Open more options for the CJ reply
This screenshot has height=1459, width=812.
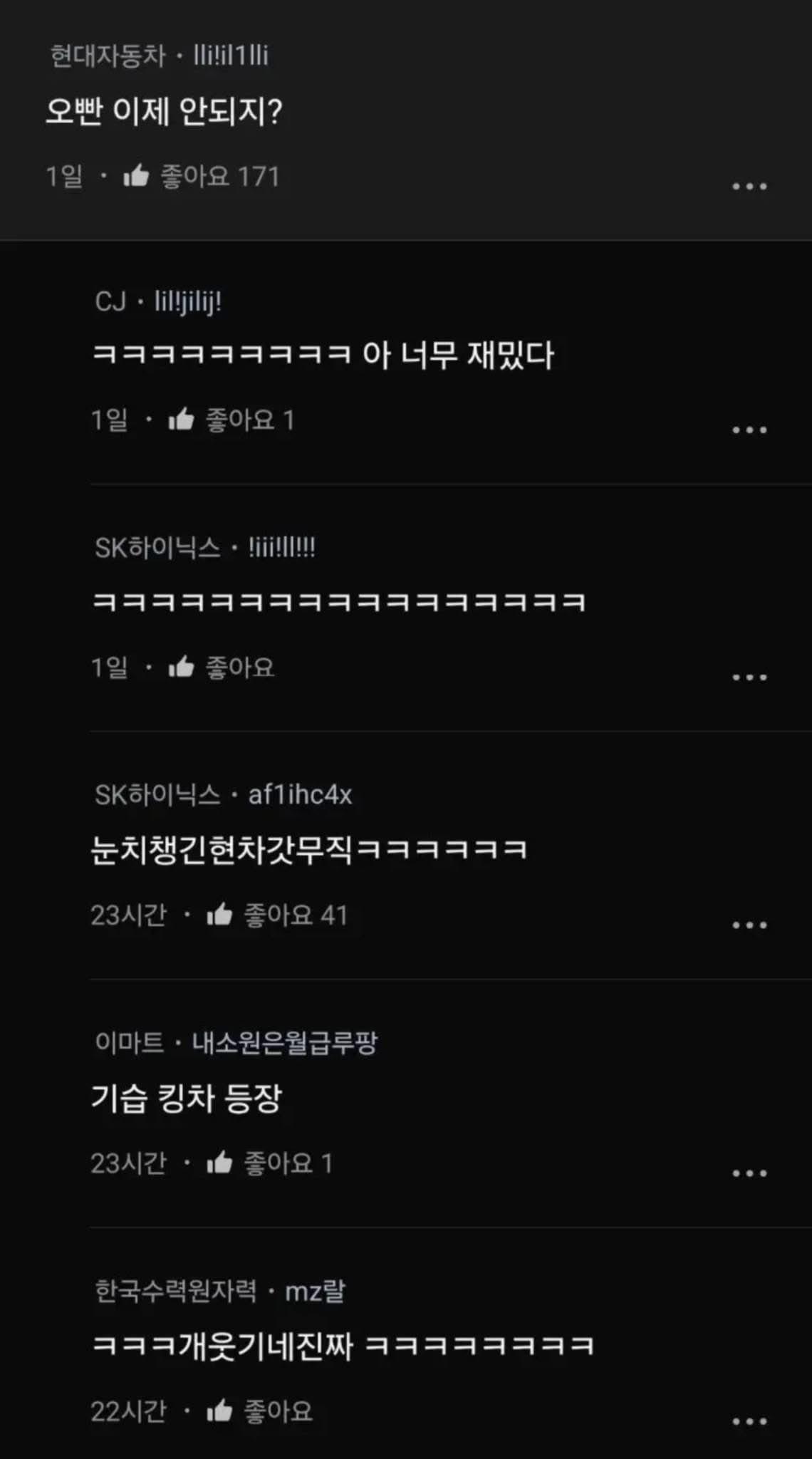749,430
